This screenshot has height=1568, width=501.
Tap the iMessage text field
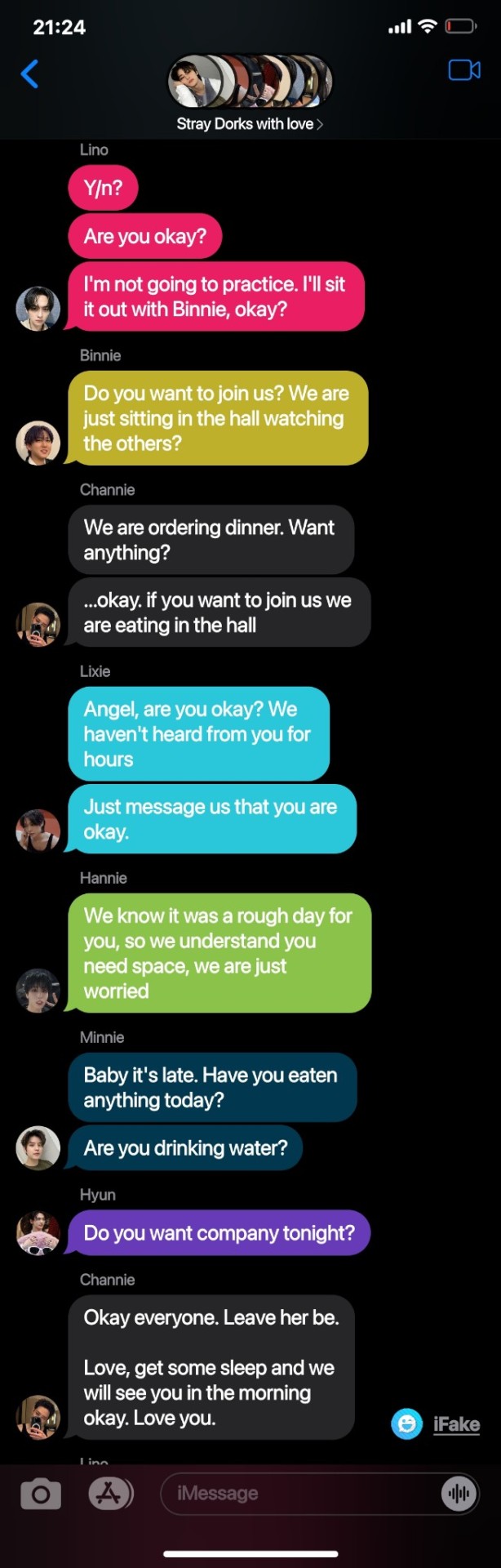pos(298,1494)
